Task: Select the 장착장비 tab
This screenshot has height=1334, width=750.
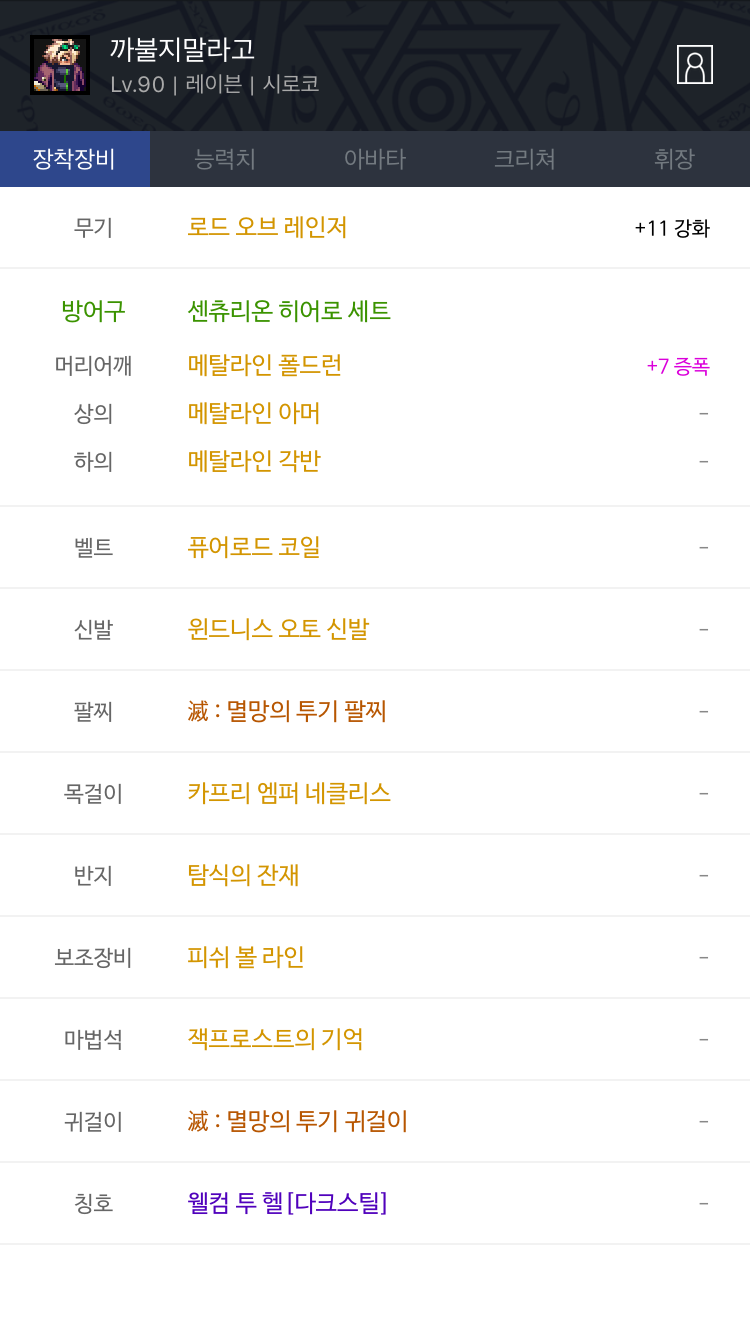Action: tap(75, 159)
